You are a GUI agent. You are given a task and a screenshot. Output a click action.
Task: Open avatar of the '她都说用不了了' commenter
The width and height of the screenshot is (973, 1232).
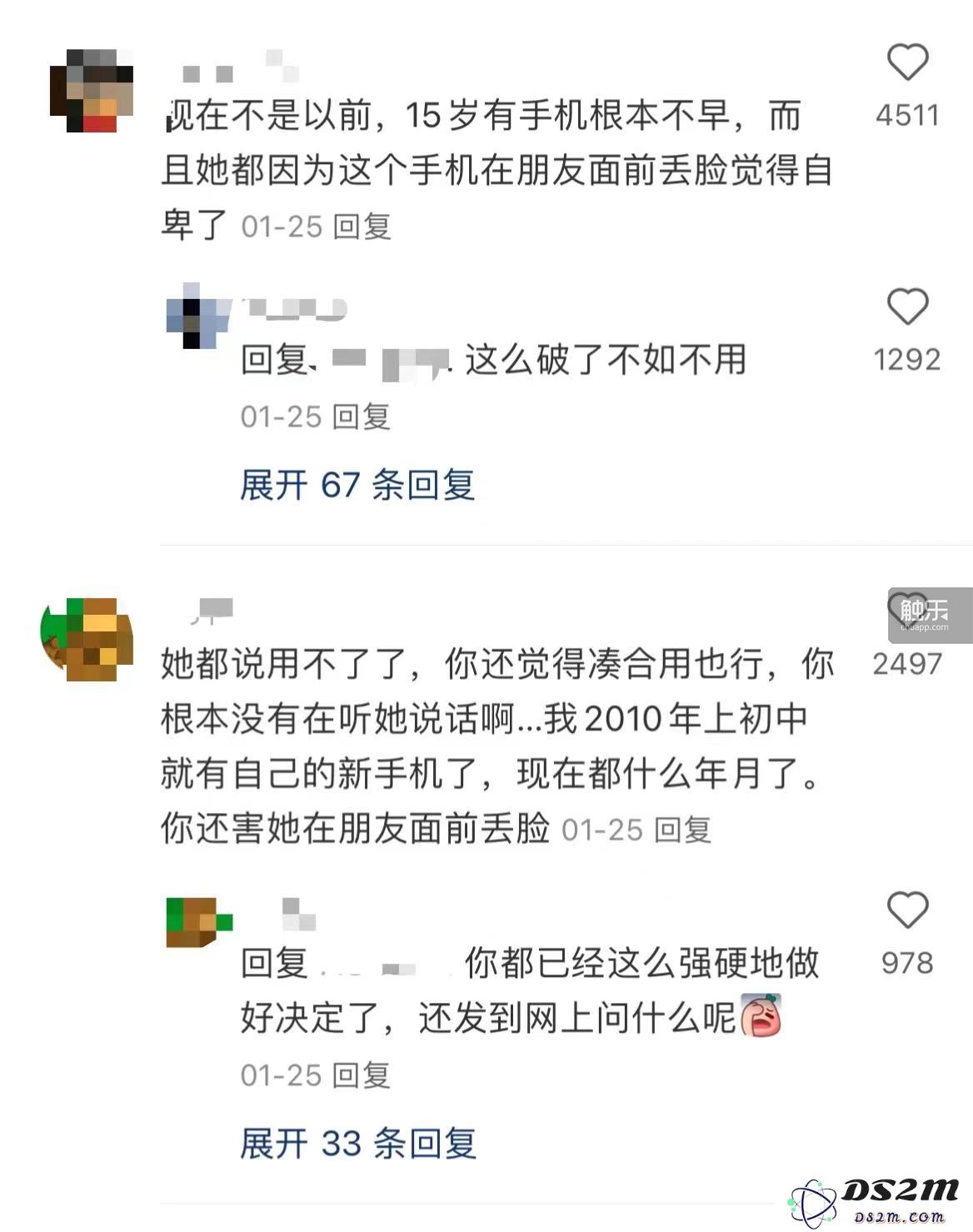tap(87, 639)
